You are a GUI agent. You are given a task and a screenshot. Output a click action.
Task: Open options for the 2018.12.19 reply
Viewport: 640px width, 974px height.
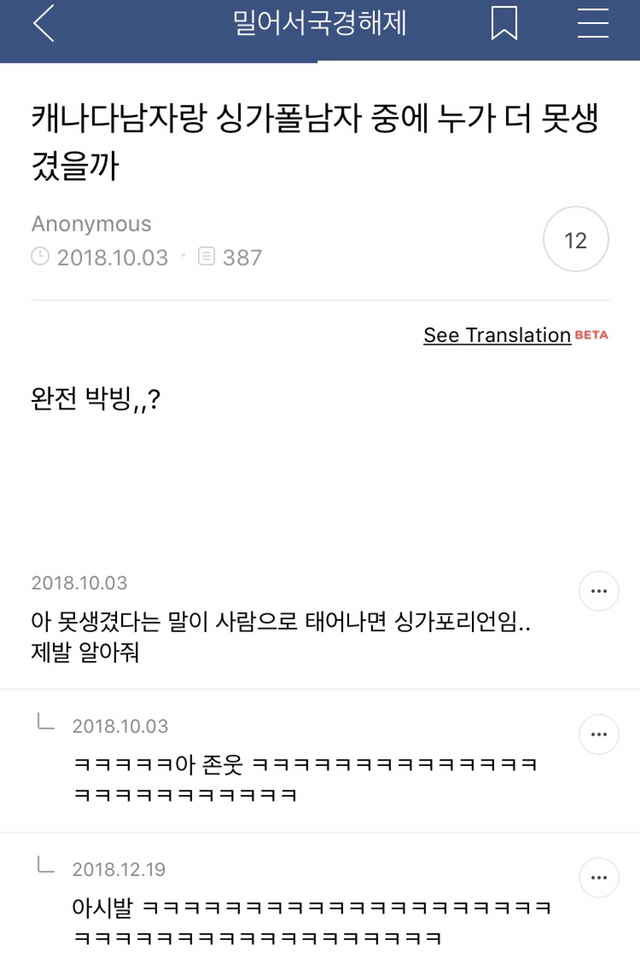coord(598,878)
